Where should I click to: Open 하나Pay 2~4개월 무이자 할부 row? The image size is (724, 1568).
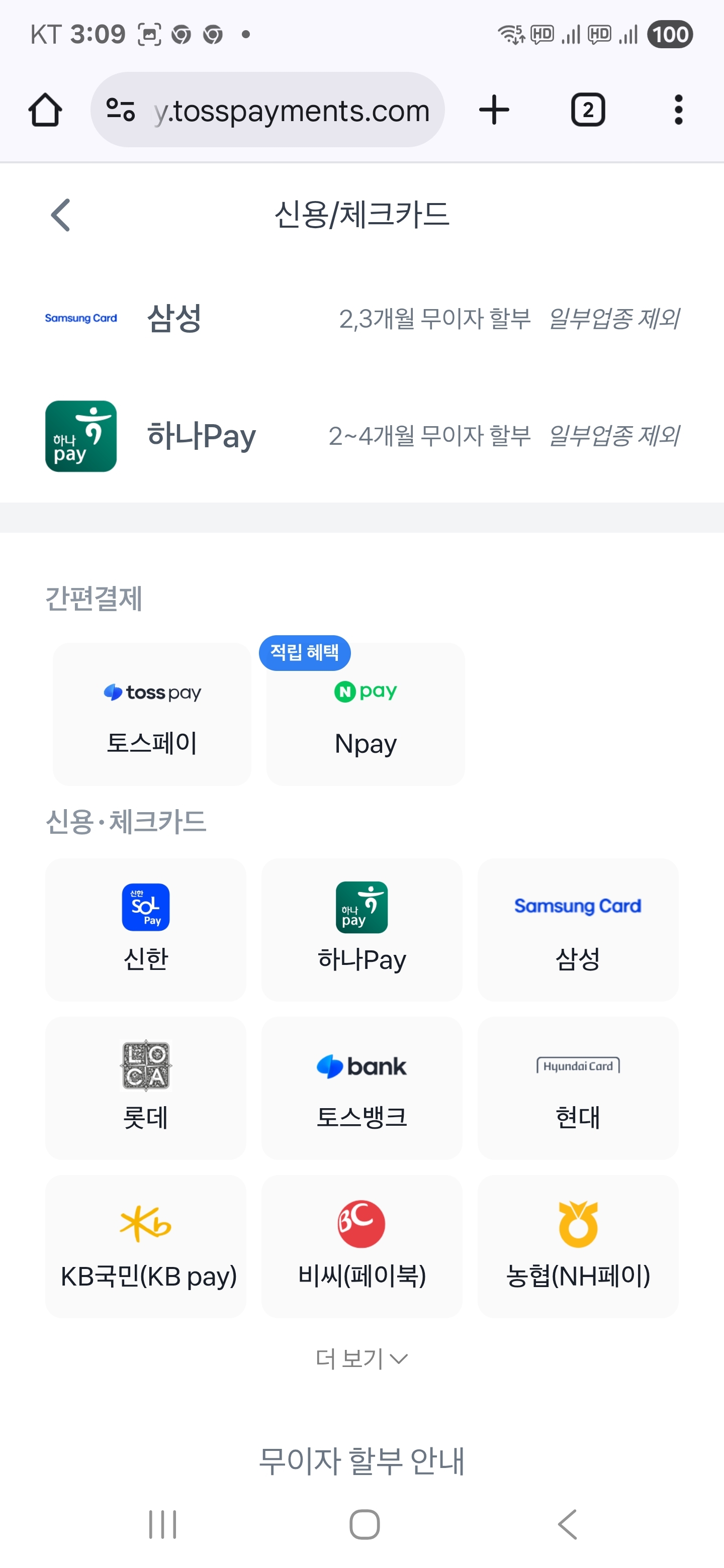pos(361,436)
